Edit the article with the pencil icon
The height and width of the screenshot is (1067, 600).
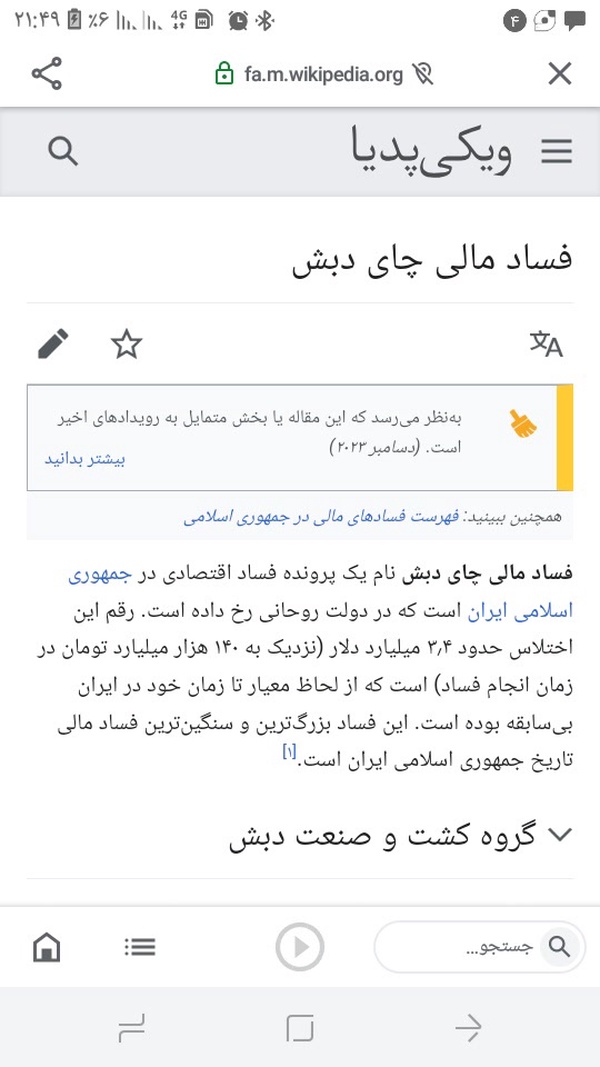(53, 344)
